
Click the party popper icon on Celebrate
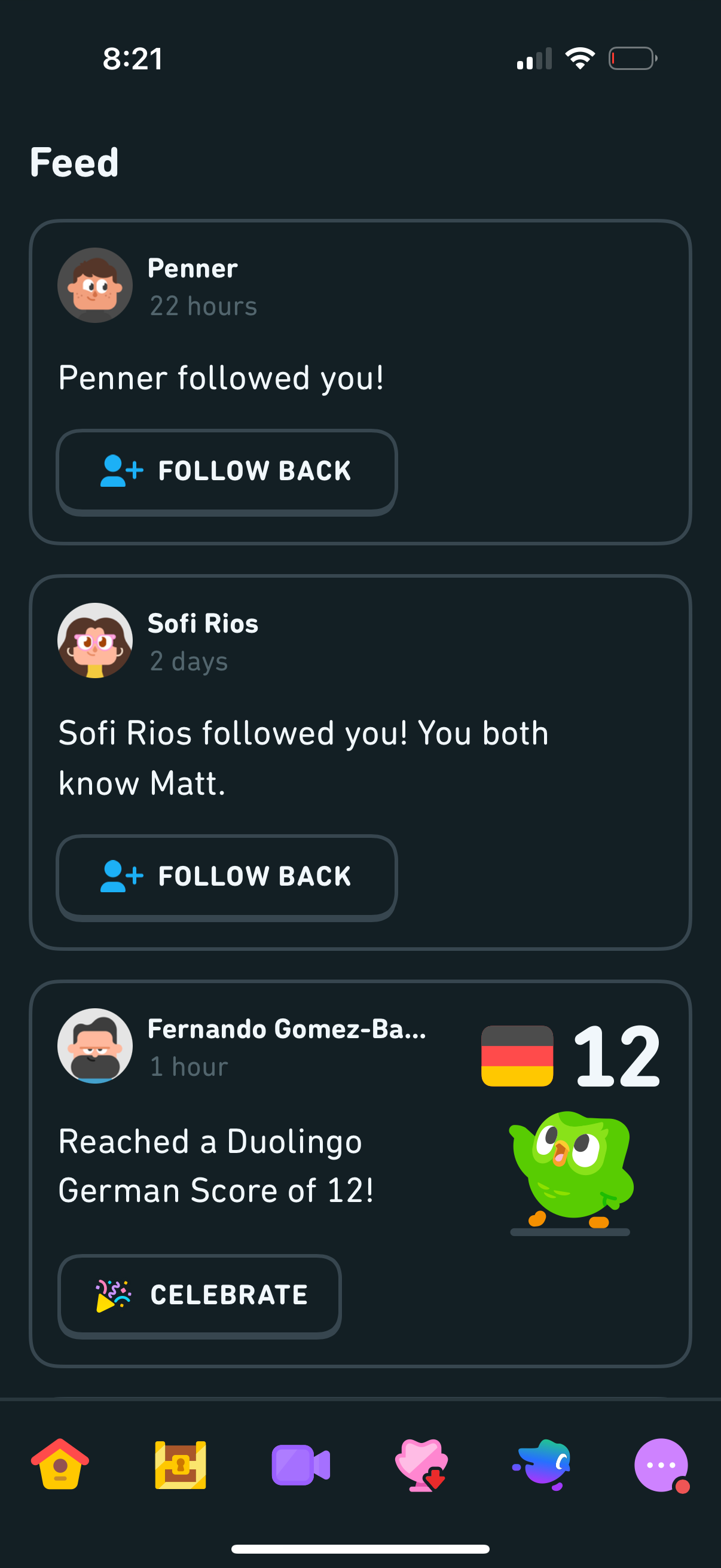(110, 1295)
